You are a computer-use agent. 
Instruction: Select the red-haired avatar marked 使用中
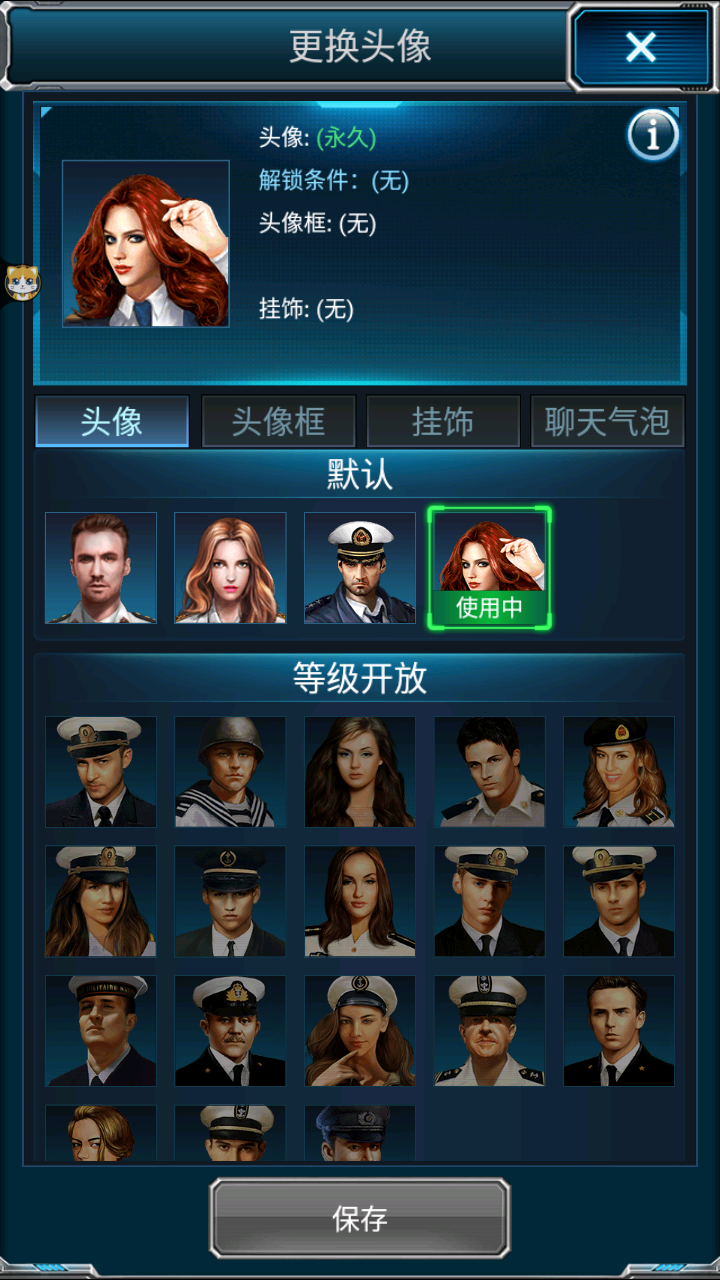[x=489, y=568]
